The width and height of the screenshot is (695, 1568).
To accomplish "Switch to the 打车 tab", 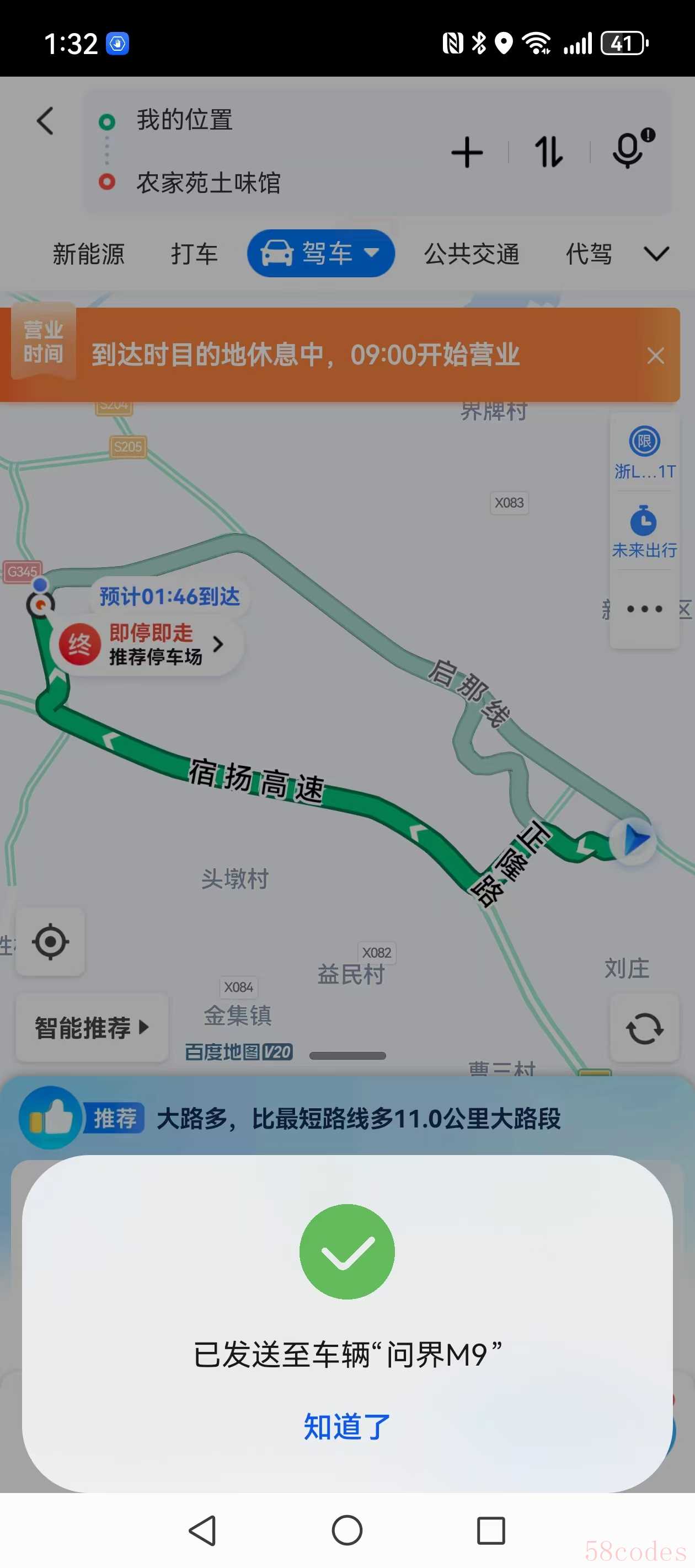I will tap(194, 254).
